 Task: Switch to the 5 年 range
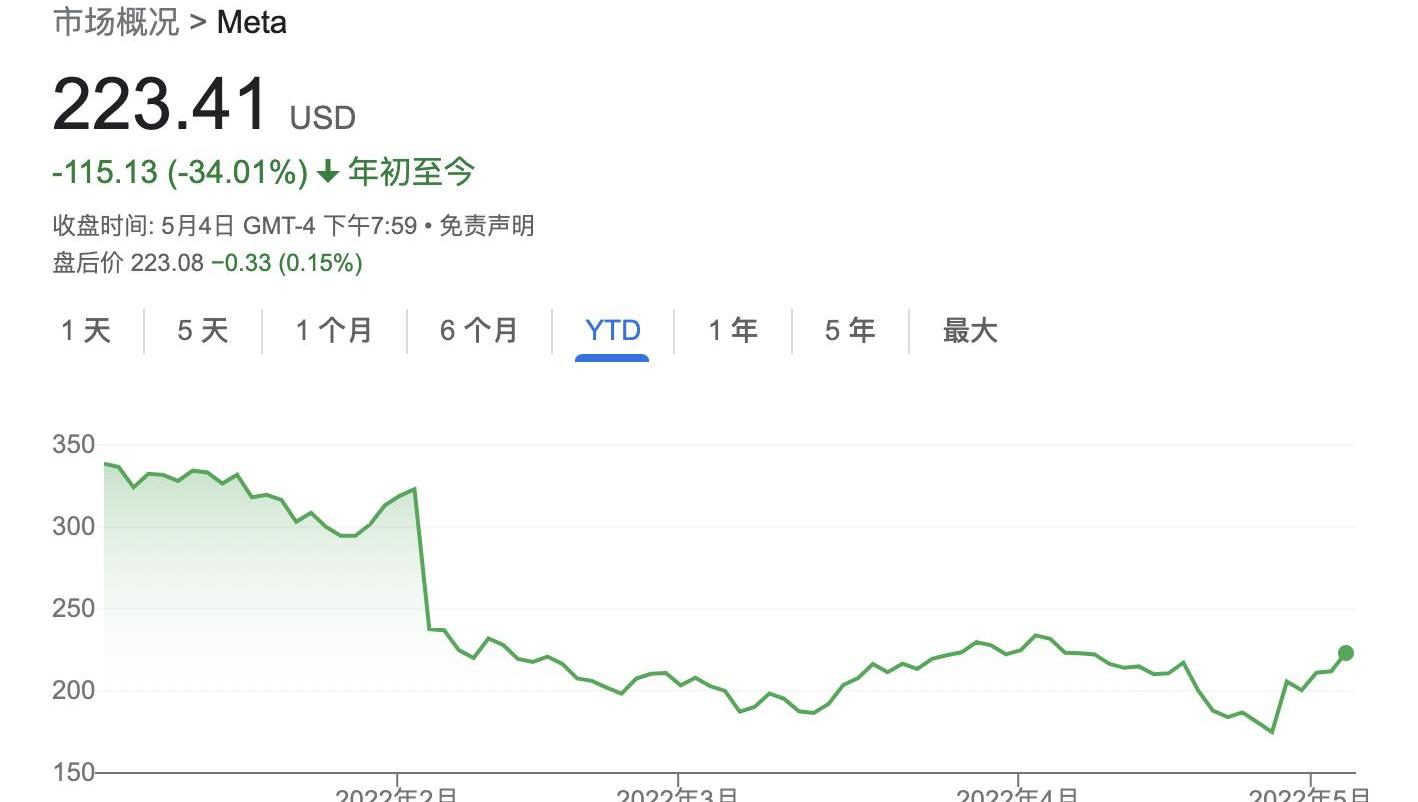click(x=850, y=330)
